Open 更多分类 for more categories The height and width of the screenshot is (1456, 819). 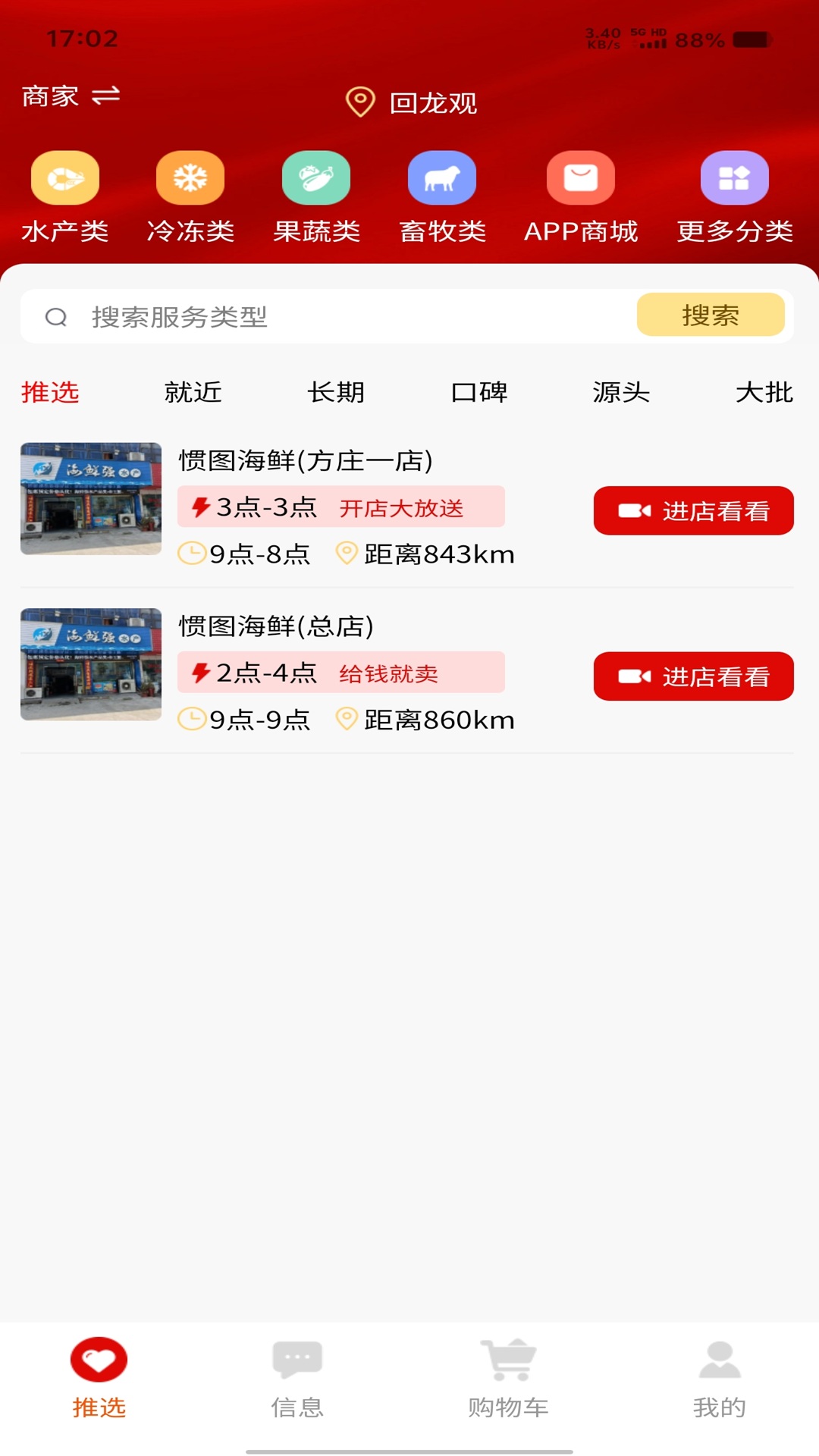click(x=733, y=178)
